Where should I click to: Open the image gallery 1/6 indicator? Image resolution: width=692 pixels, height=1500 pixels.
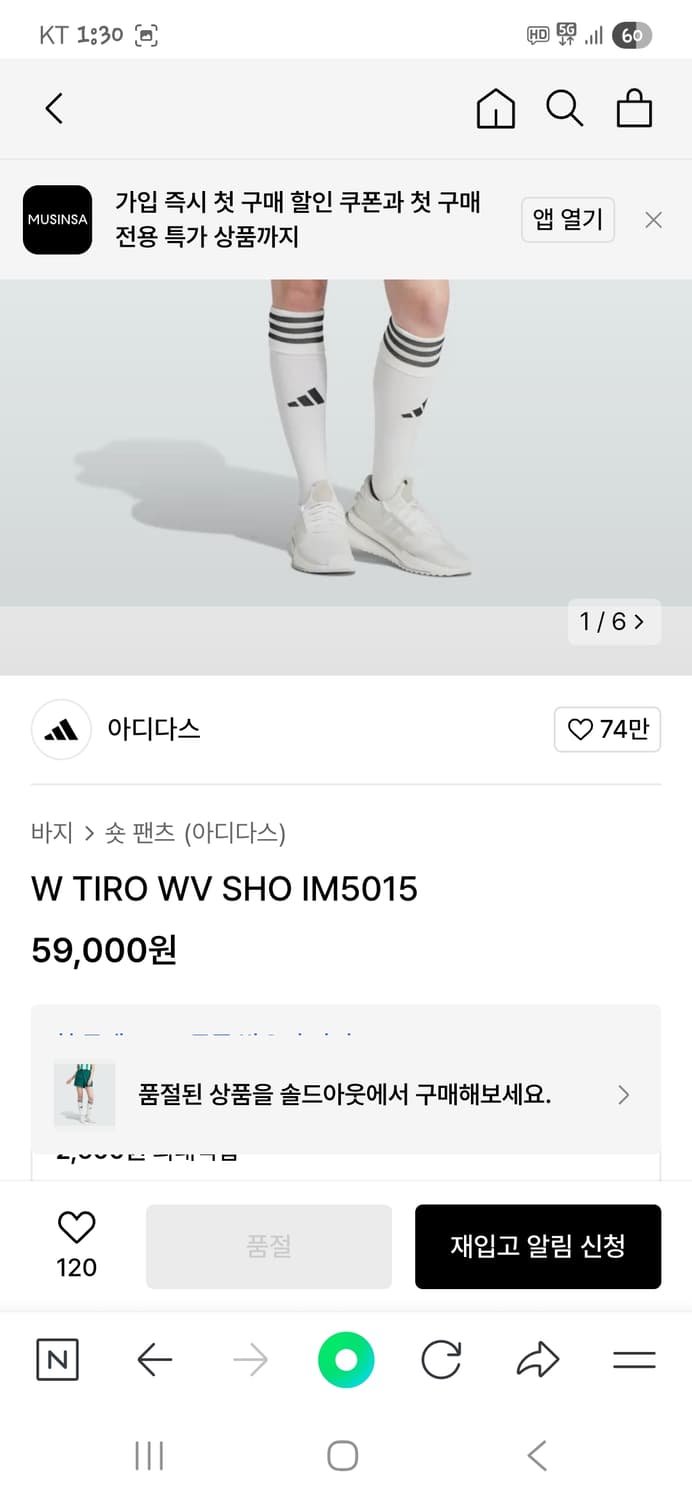[x=613, y=622]
